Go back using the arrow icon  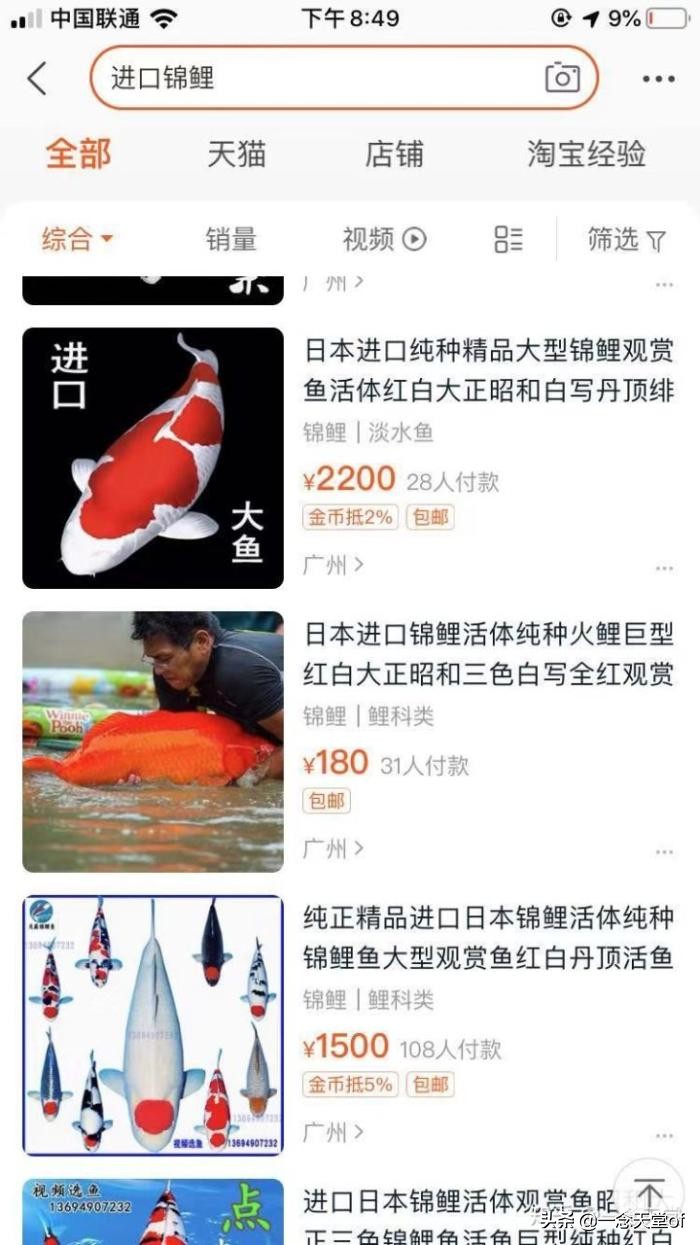point(38,78)
